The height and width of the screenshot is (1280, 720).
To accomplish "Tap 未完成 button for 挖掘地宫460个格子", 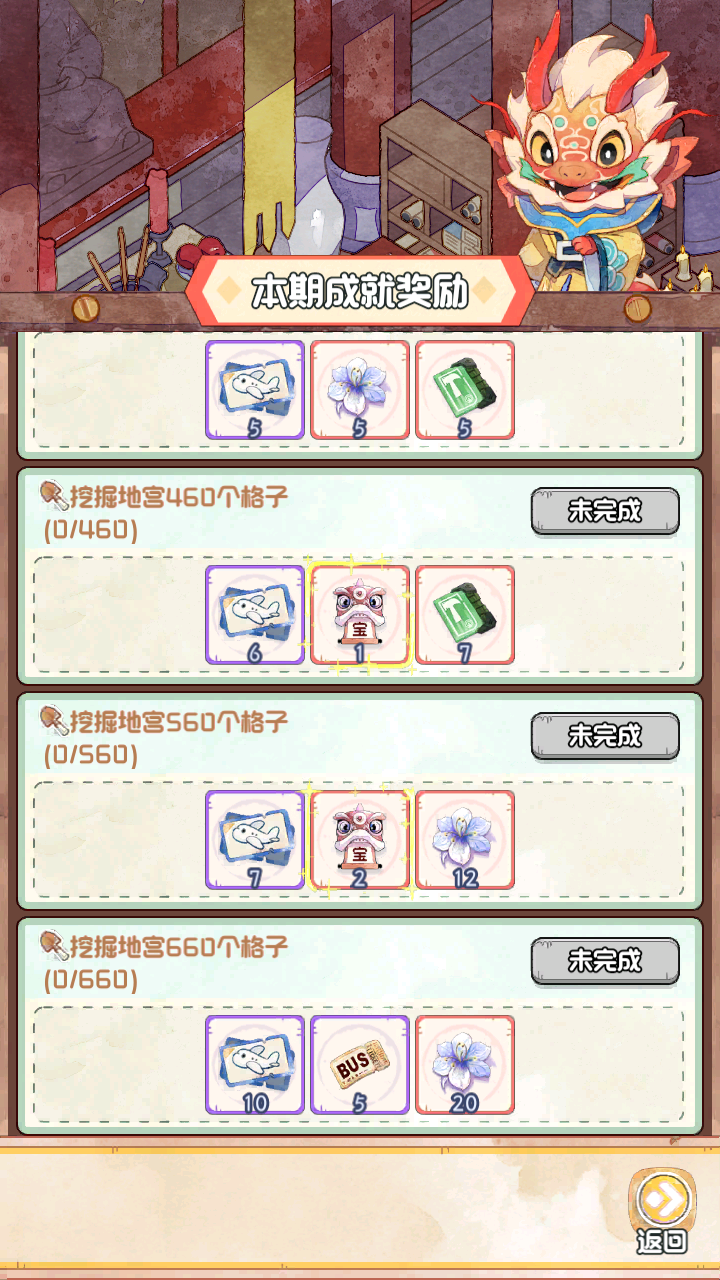I will pos(605,511).
